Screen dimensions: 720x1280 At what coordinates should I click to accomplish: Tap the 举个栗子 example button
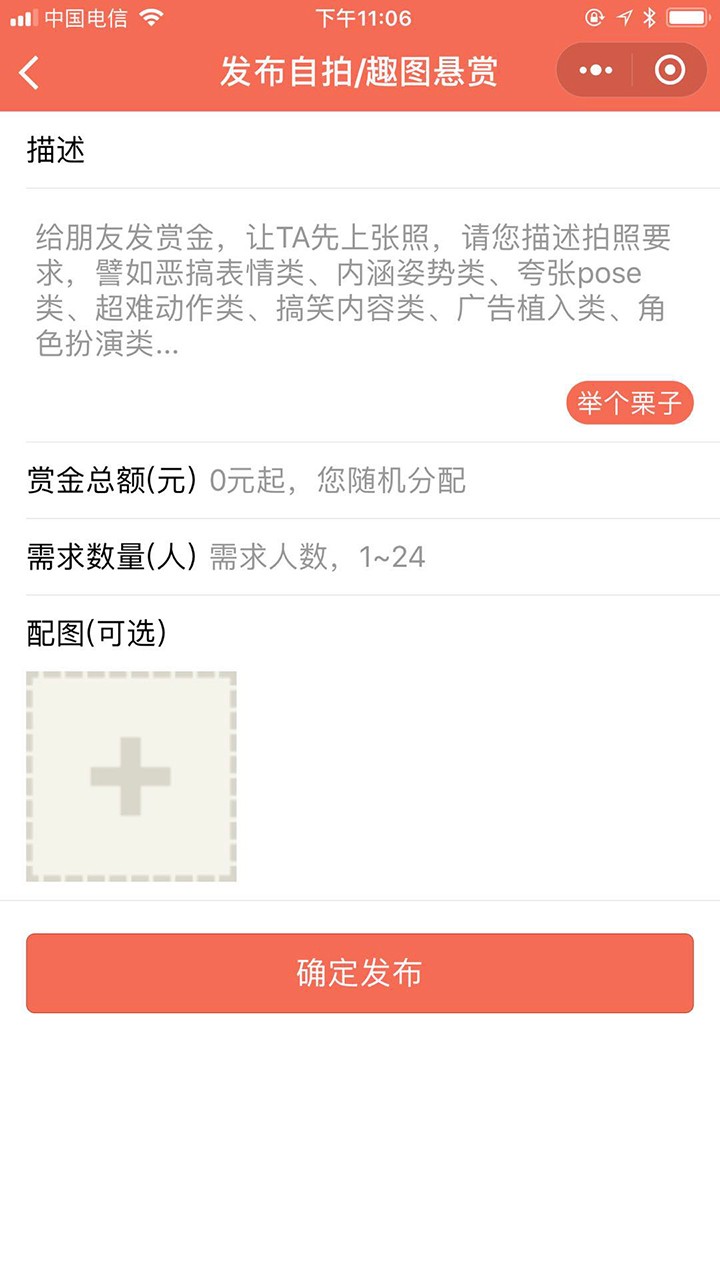[630, 403]
